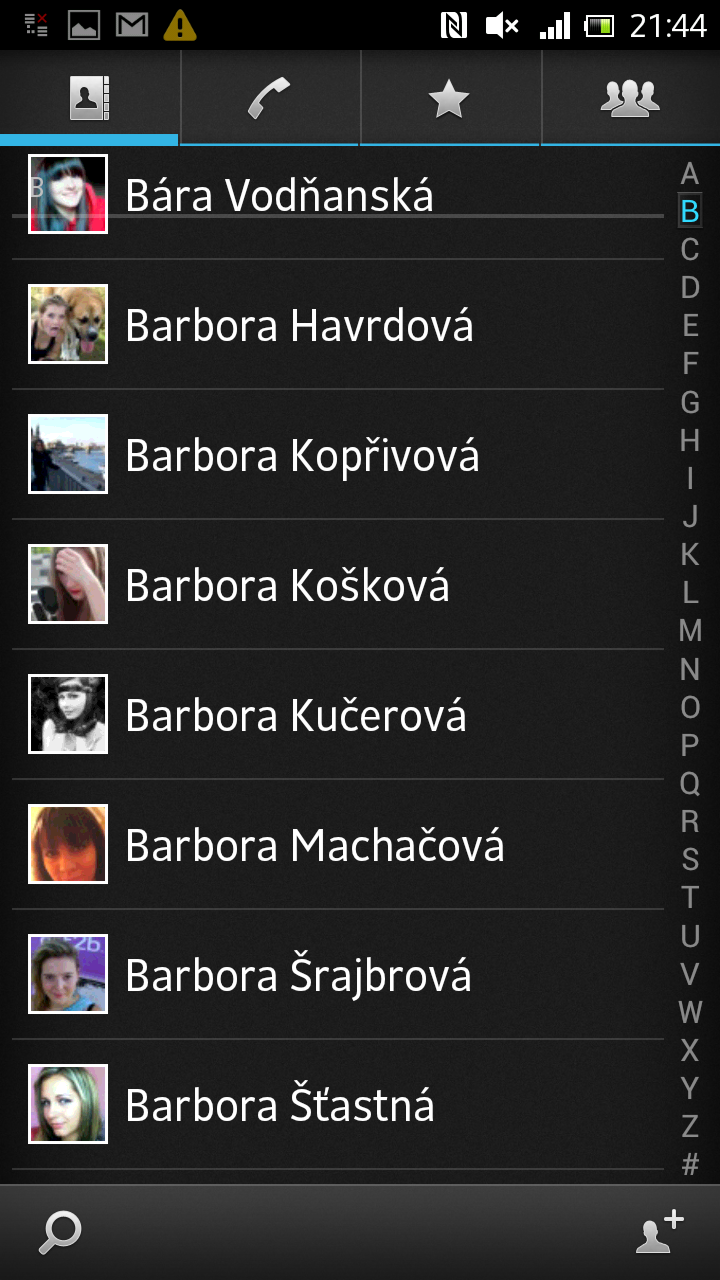Switch to the call log tab
The width and height of the screenshot is (720, 1280).
(x=269, y=98)
